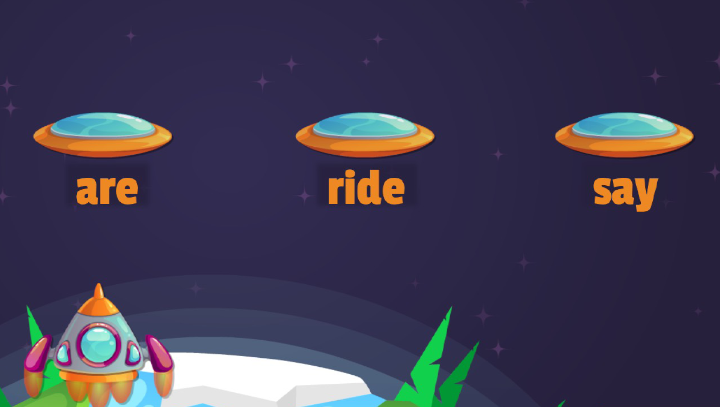Choose the UFO with the word 'ride'
Screen dimensions: 720x407
click(365, 135)
